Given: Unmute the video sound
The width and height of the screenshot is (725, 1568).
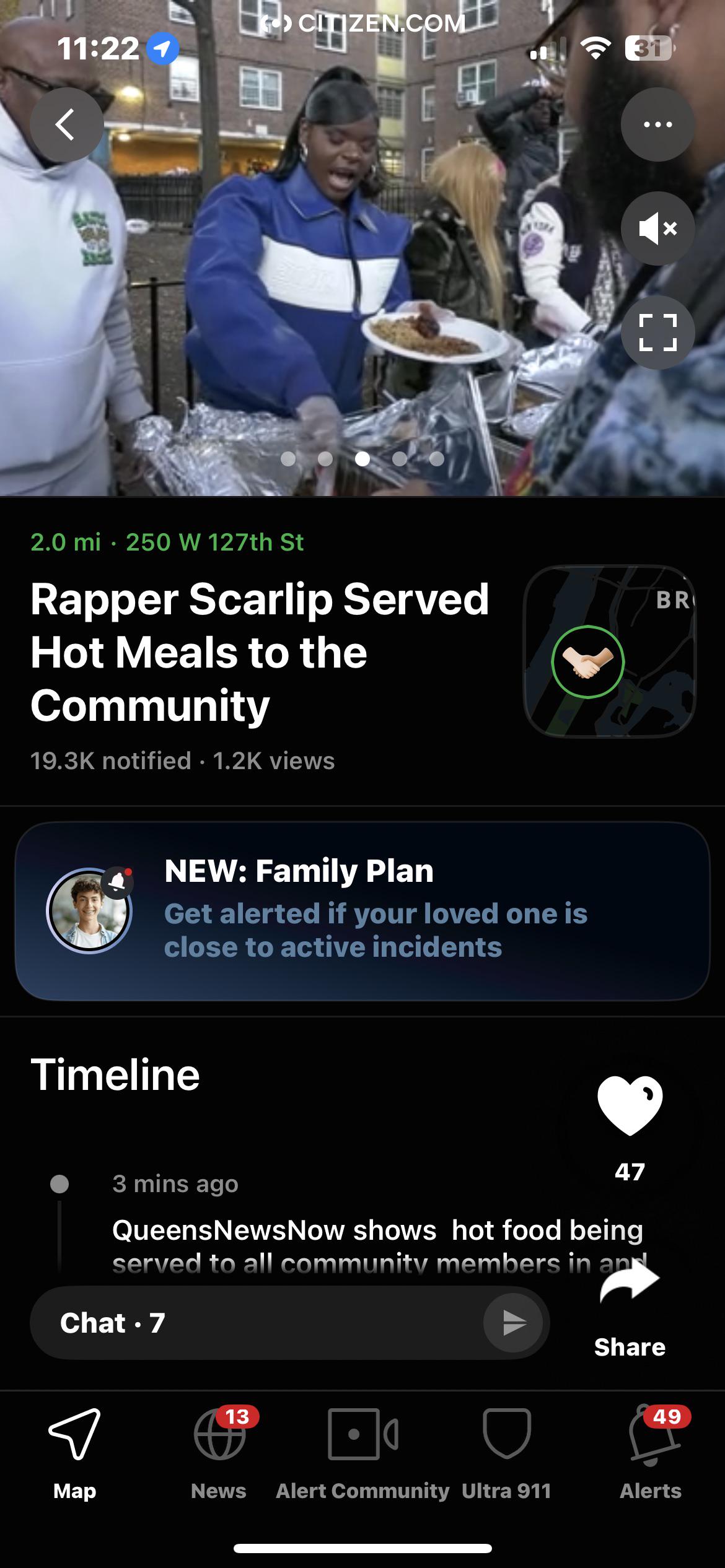Looking at the screenshot, I should click(657, 229).
